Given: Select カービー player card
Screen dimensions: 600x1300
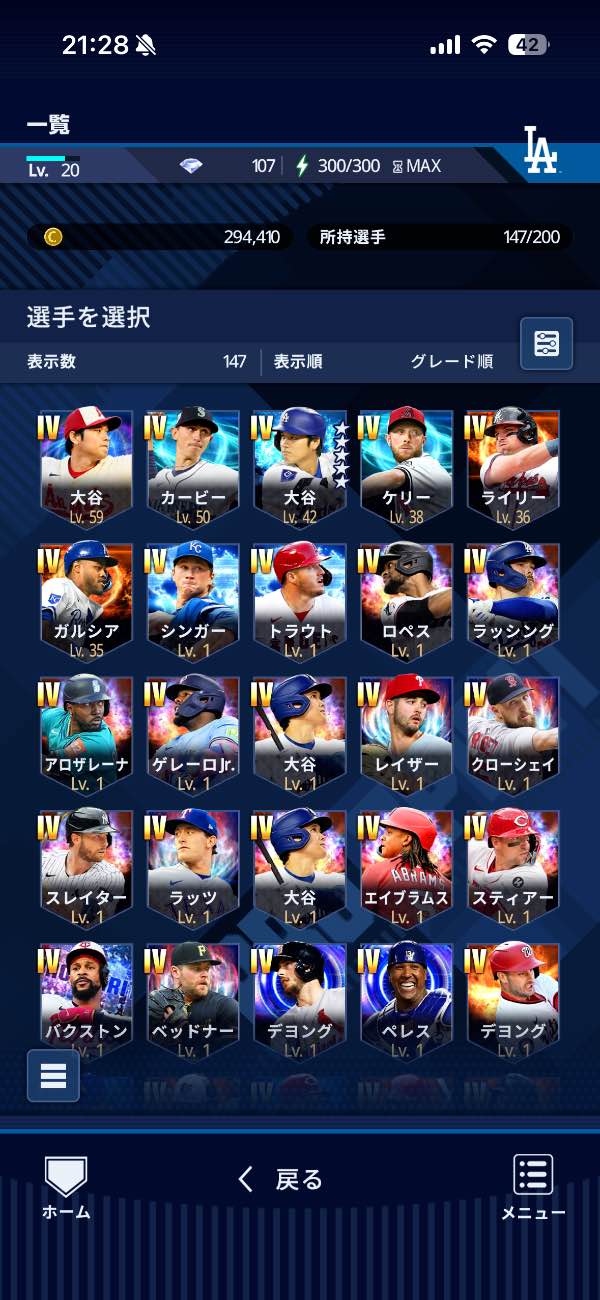Looking at the screenshot, I should coord(193,466).
